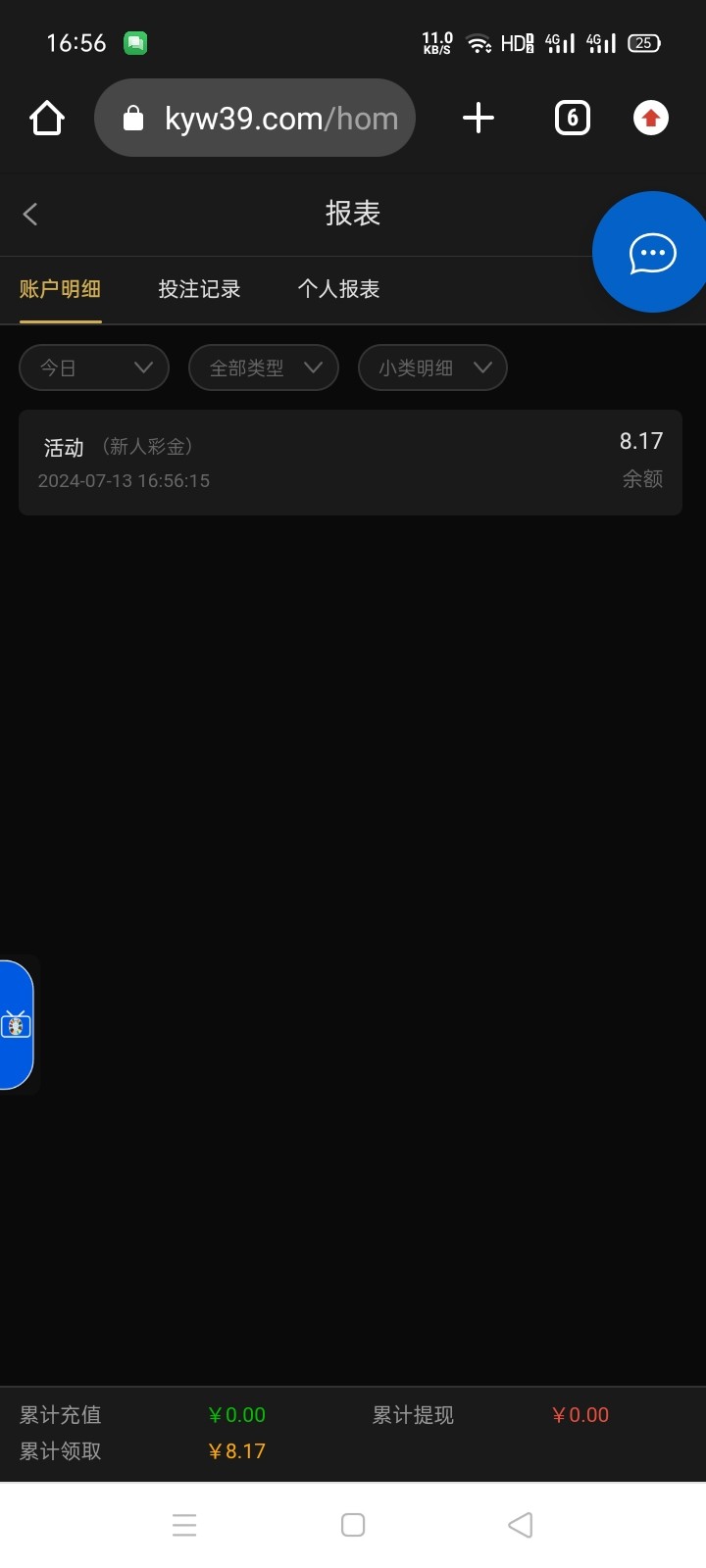
Task: Expand the 全部类型 filter dropdown
Action: (264, 367)
